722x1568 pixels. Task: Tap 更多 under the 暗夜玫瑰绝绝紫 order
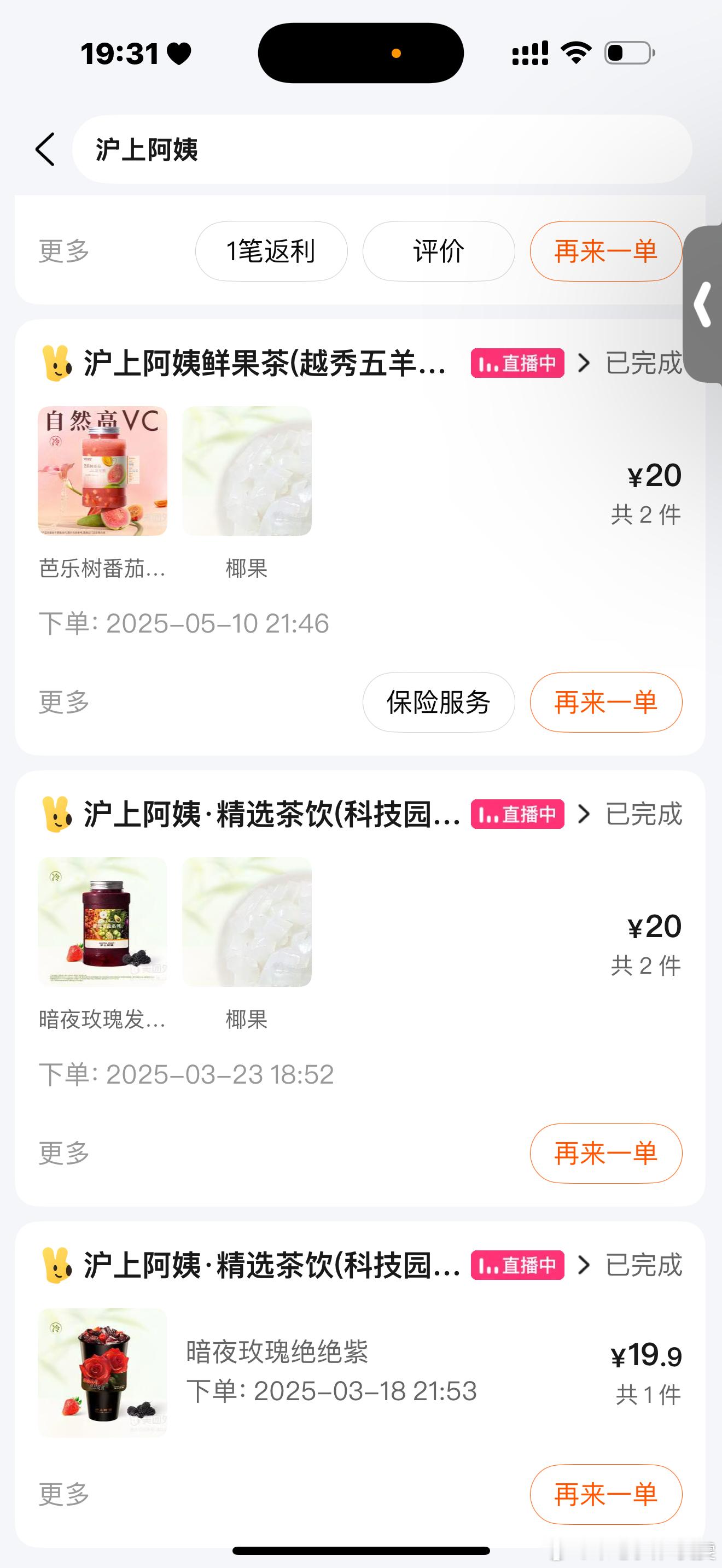[x=64, y=1494]
